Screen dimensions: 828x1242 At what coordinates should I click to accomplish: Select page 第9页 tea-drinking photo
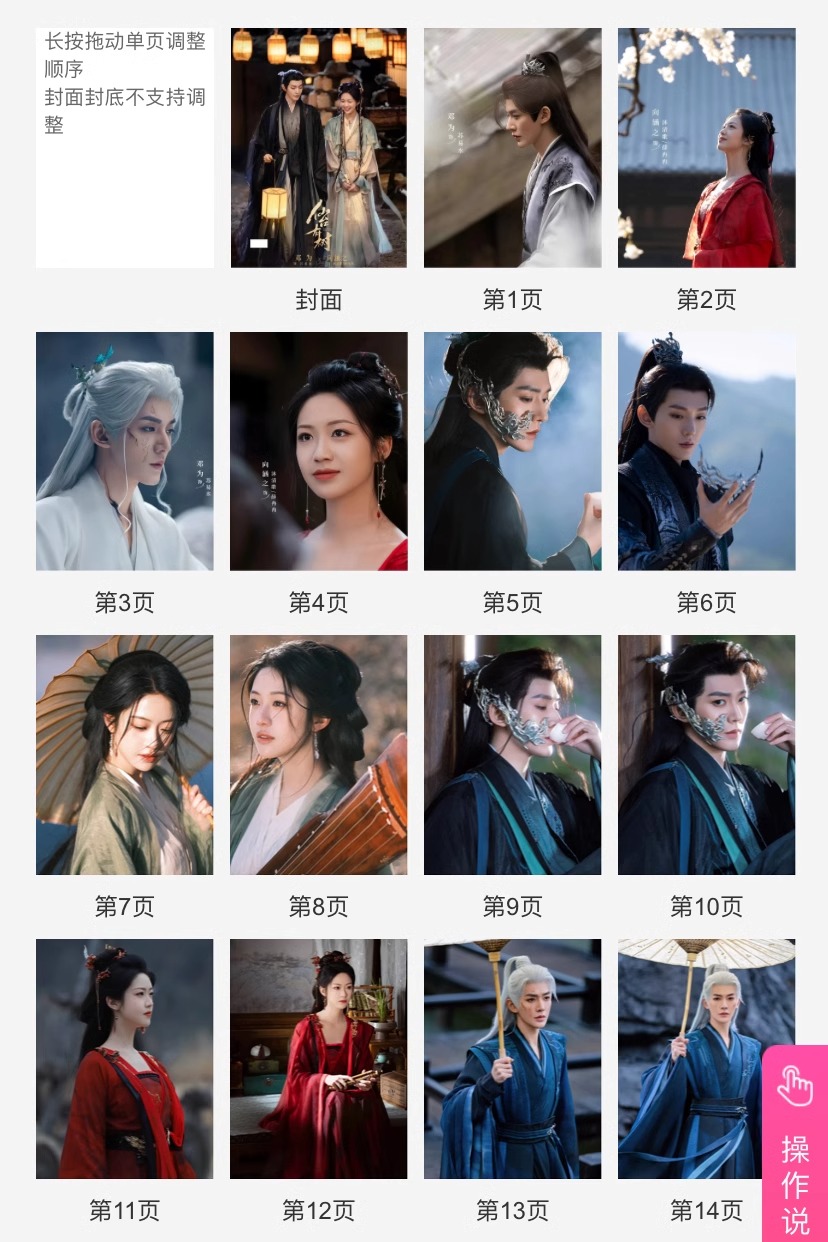[x=512, y=755]
